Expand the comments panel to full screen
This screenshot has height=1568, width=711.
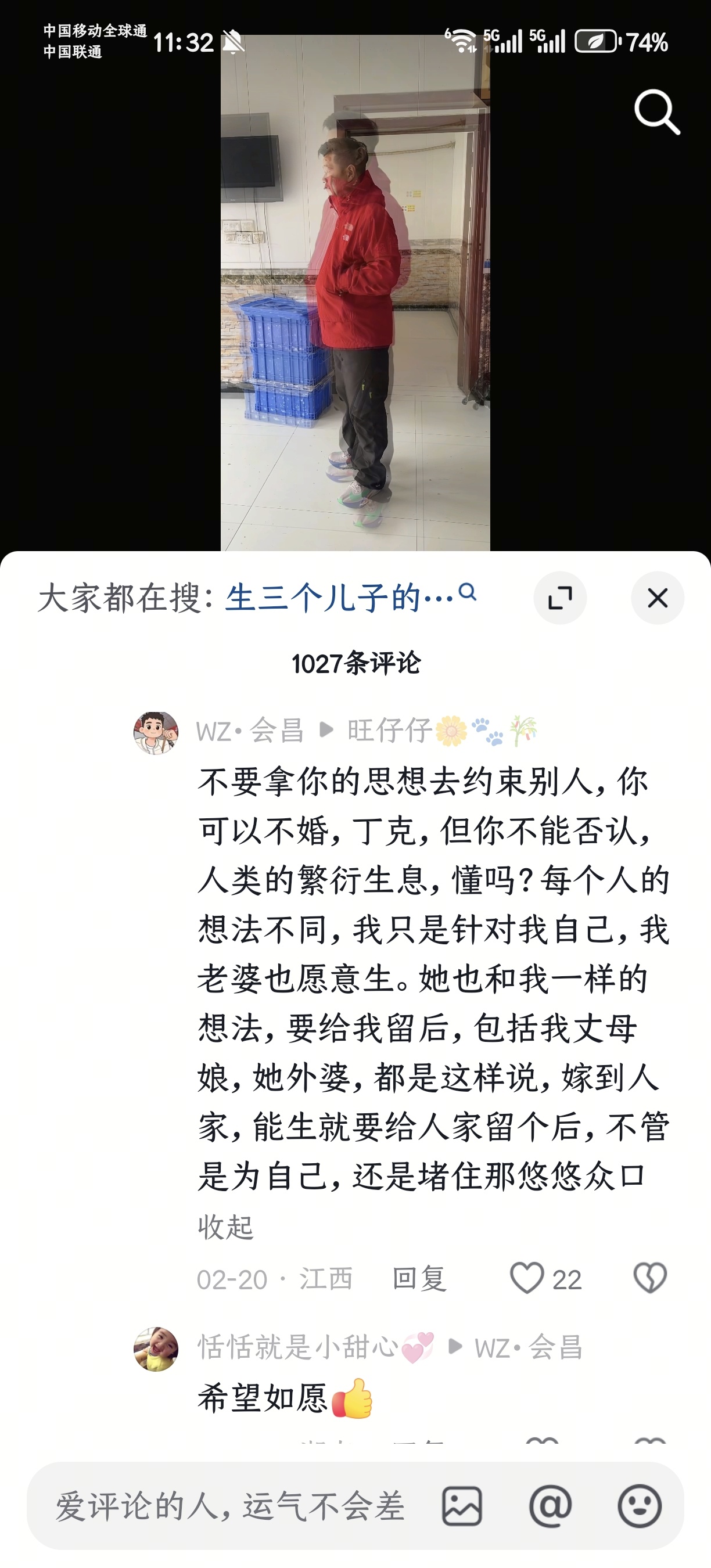pyautogui.click(x=560, y=598)
